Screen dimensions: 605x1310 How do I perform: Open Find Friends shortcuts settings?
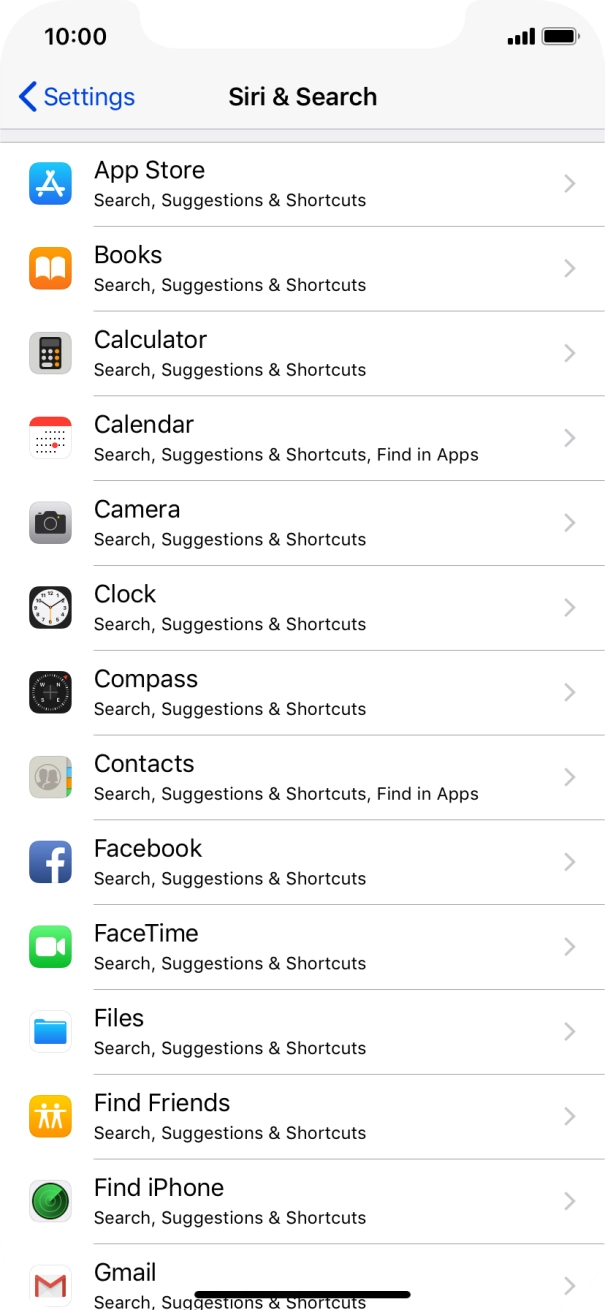pyautogui.click(x=302, y=1117)
